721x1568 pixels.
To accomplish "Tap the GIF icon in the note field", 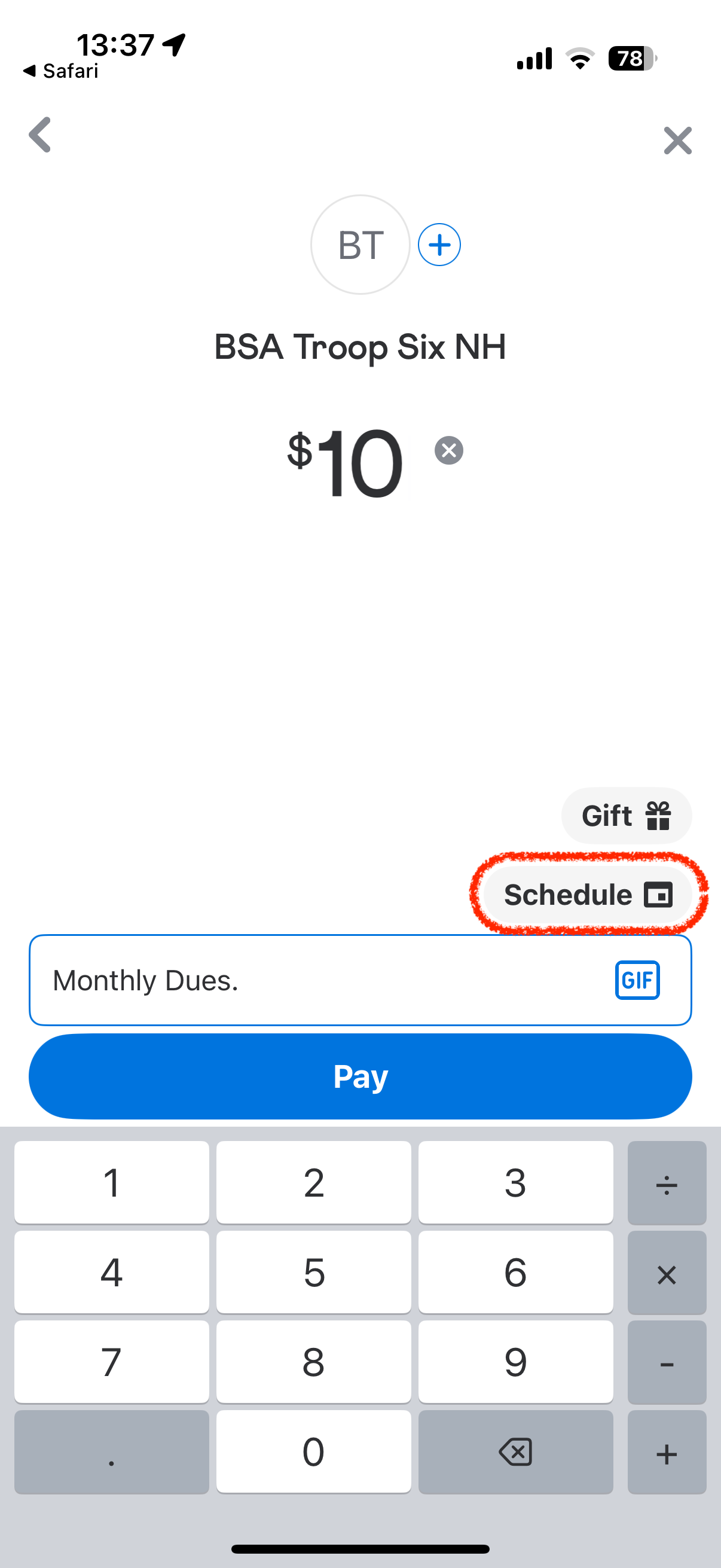I will pos(637,980).
